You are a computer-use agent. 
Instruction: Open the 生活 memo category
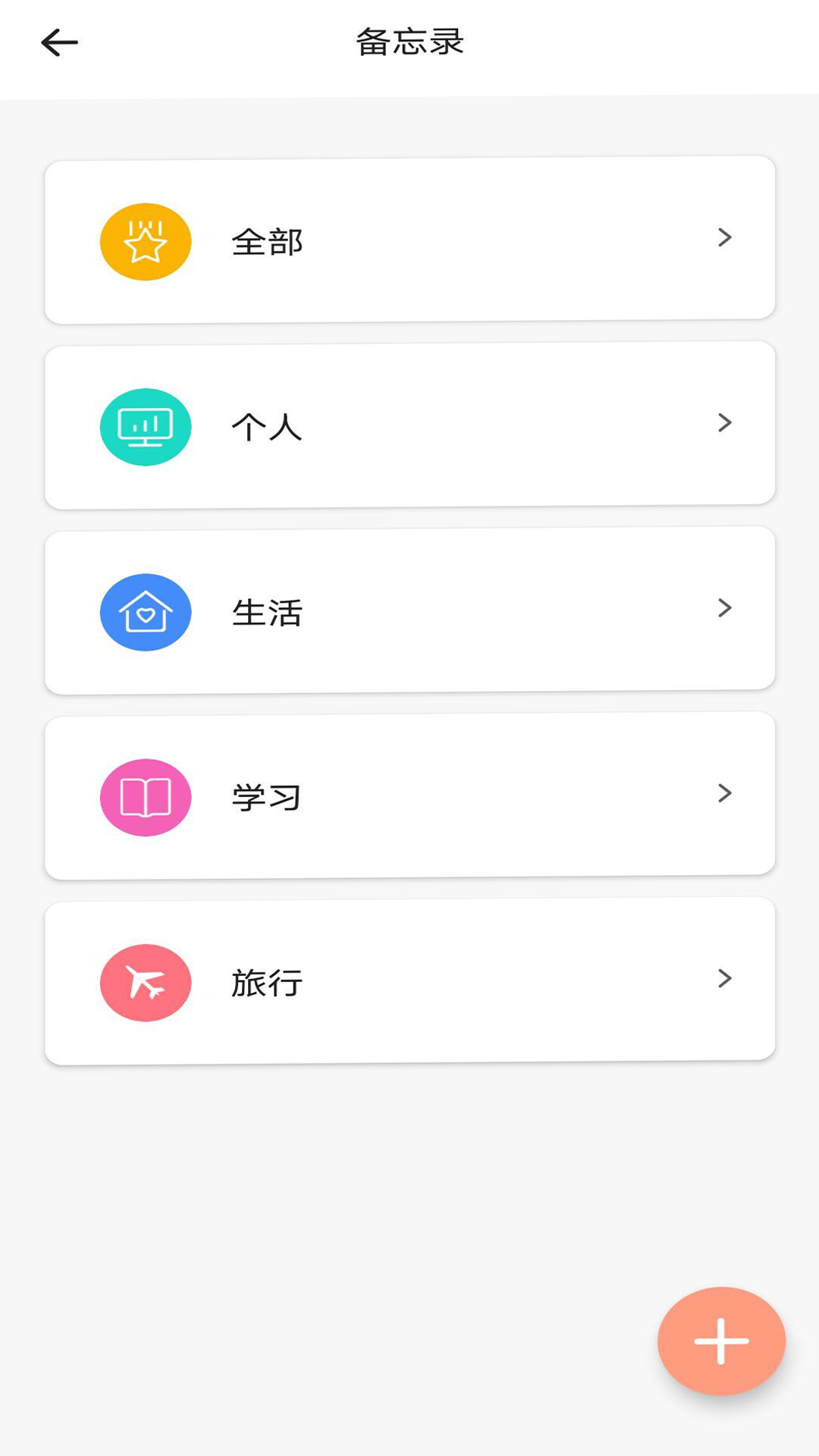click(409, 610)
